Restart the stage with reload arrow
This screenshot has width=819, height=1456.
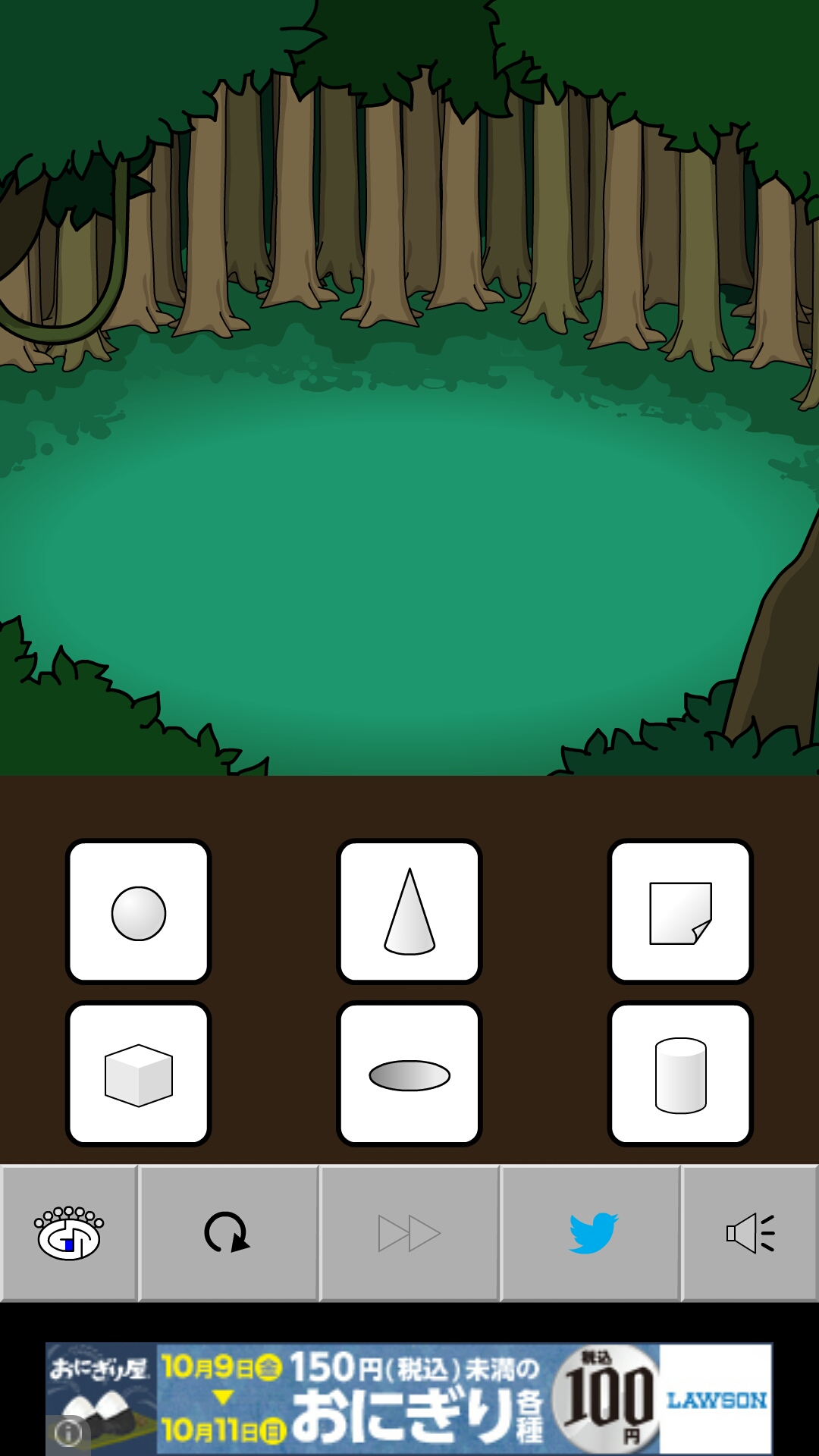pyautogui.click(x=227, y=1233)
